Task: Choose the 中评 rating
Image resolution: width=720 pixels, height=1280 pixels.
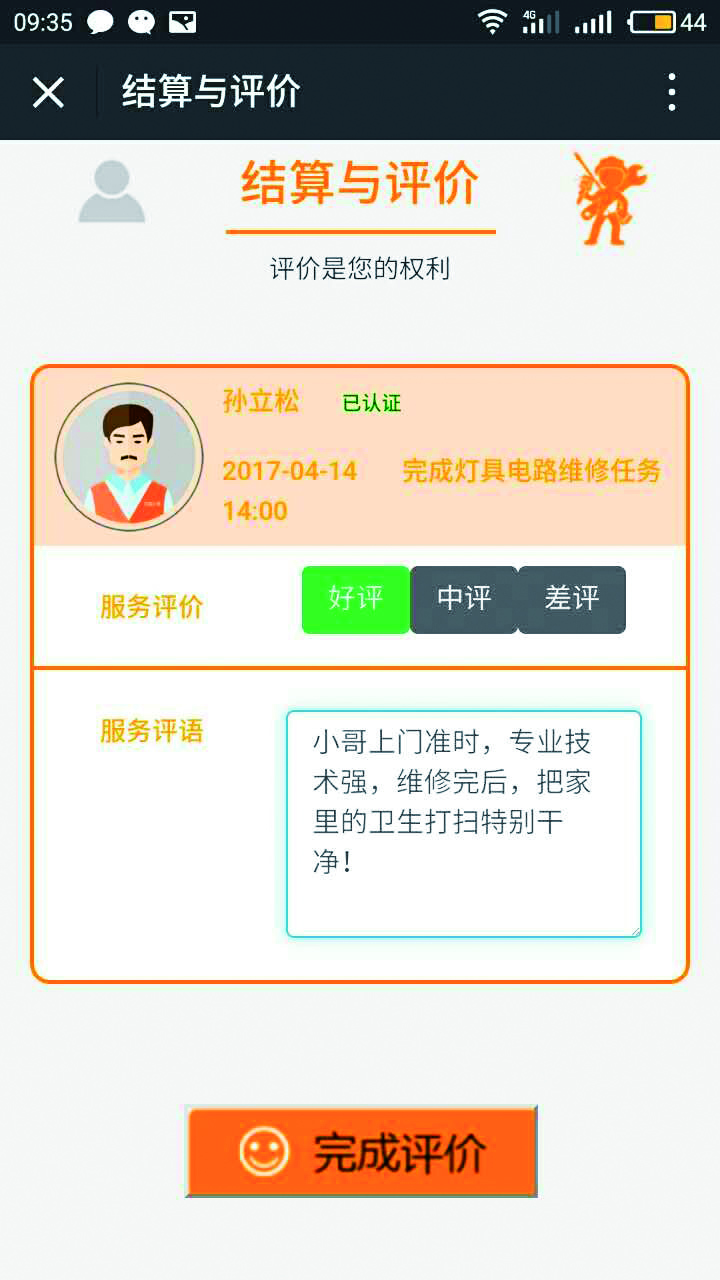Action: point(464,600)
